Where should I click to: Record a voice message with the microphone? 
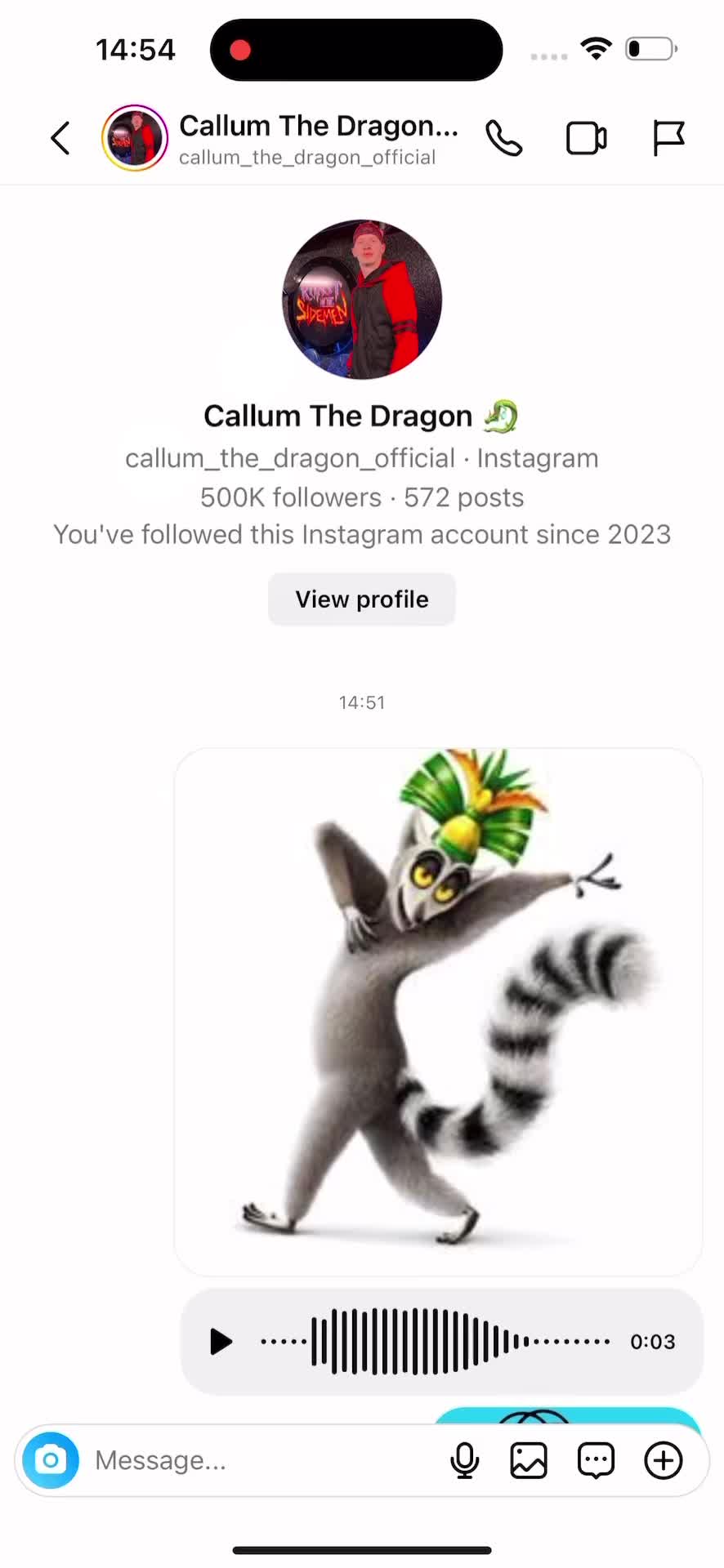click(465, 1460)
